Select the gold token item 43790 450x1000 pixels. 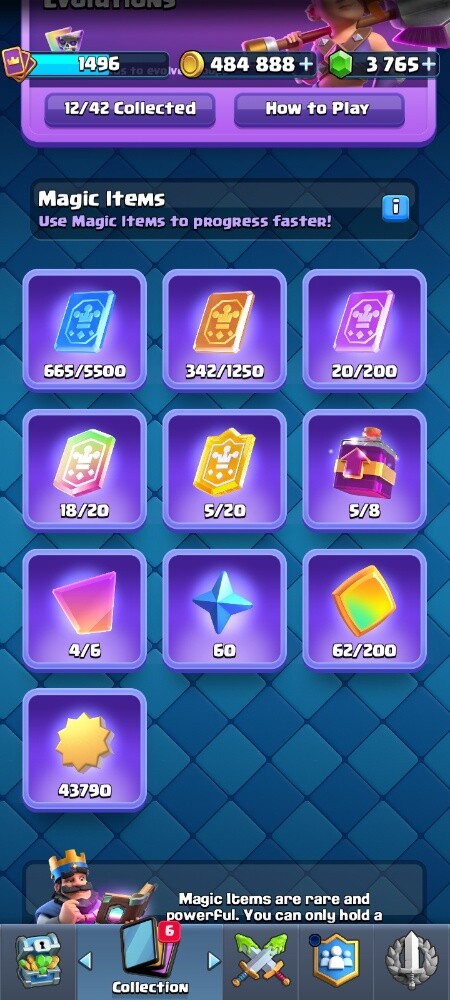click(85, 749)
